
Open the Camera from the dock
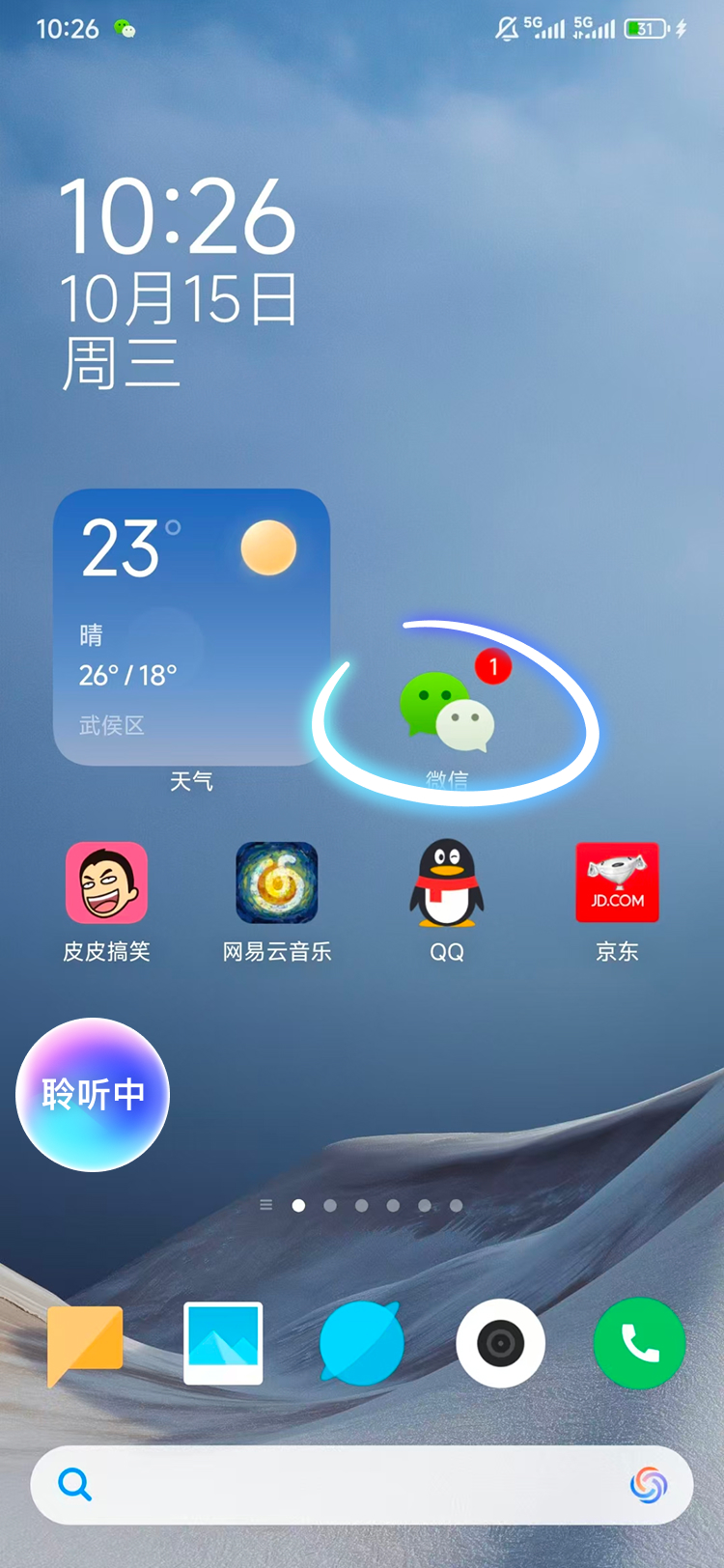click(500, 1342)
